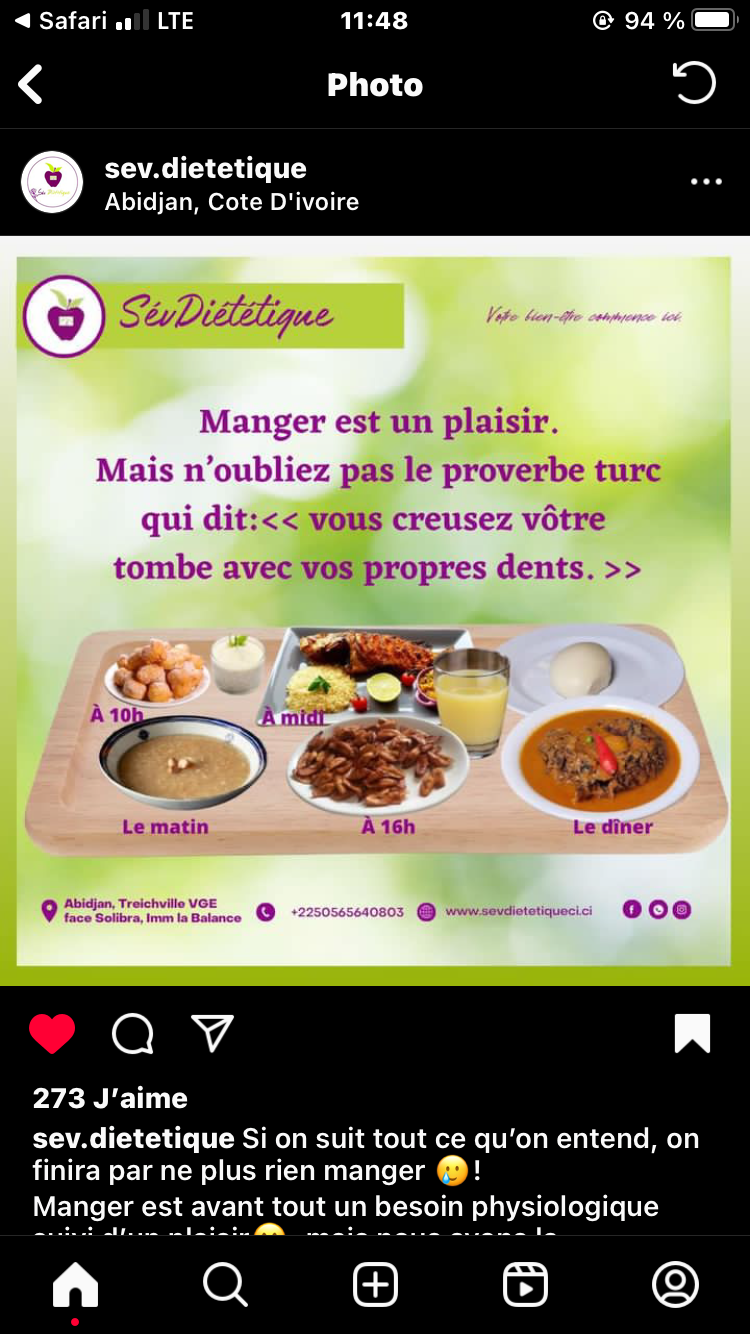Comment on the post
The width and height of the screenshot is (750, 1334).
132,1034
